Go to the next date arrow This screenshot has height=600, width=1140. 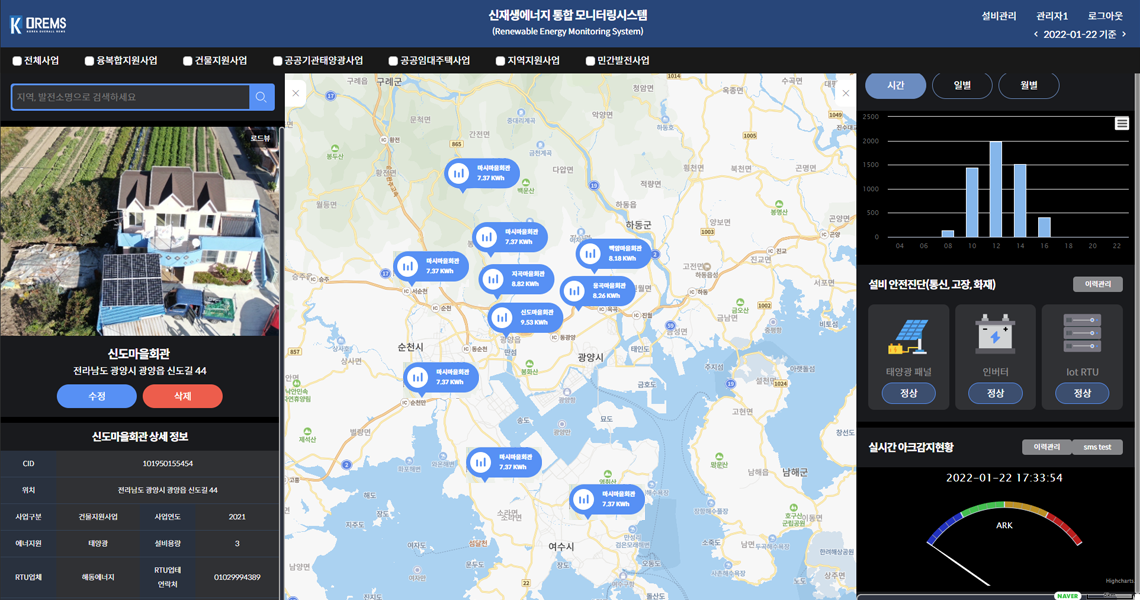click(x=1124, y=35)
